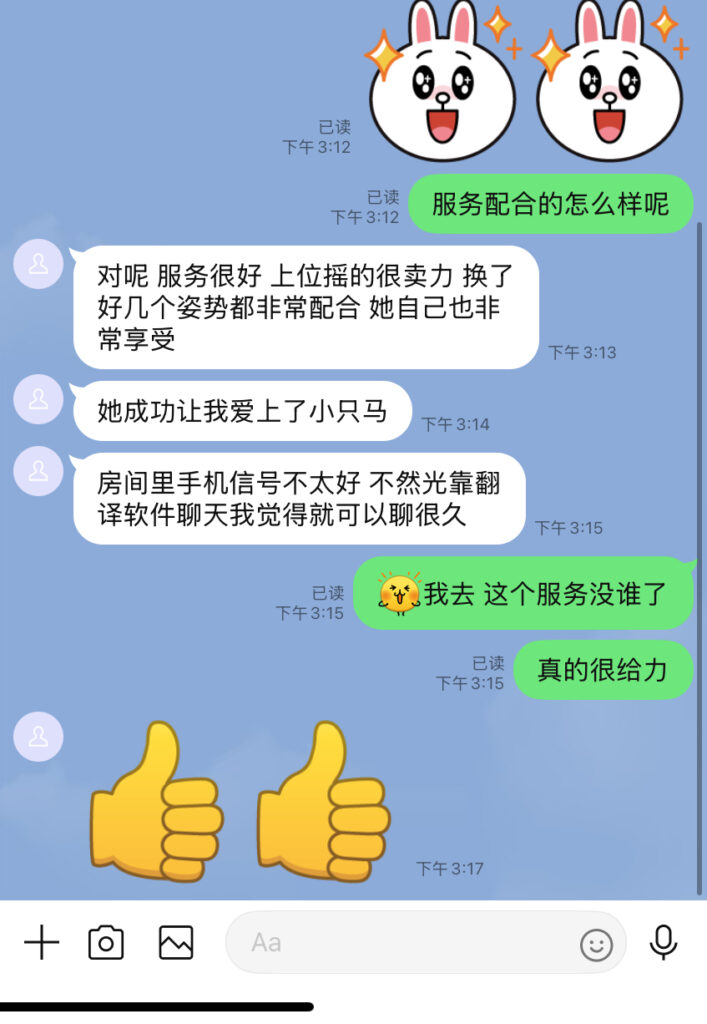Tap the bunny sticker message
Viewport: 707px width, 1024px height.
(528, 80)
